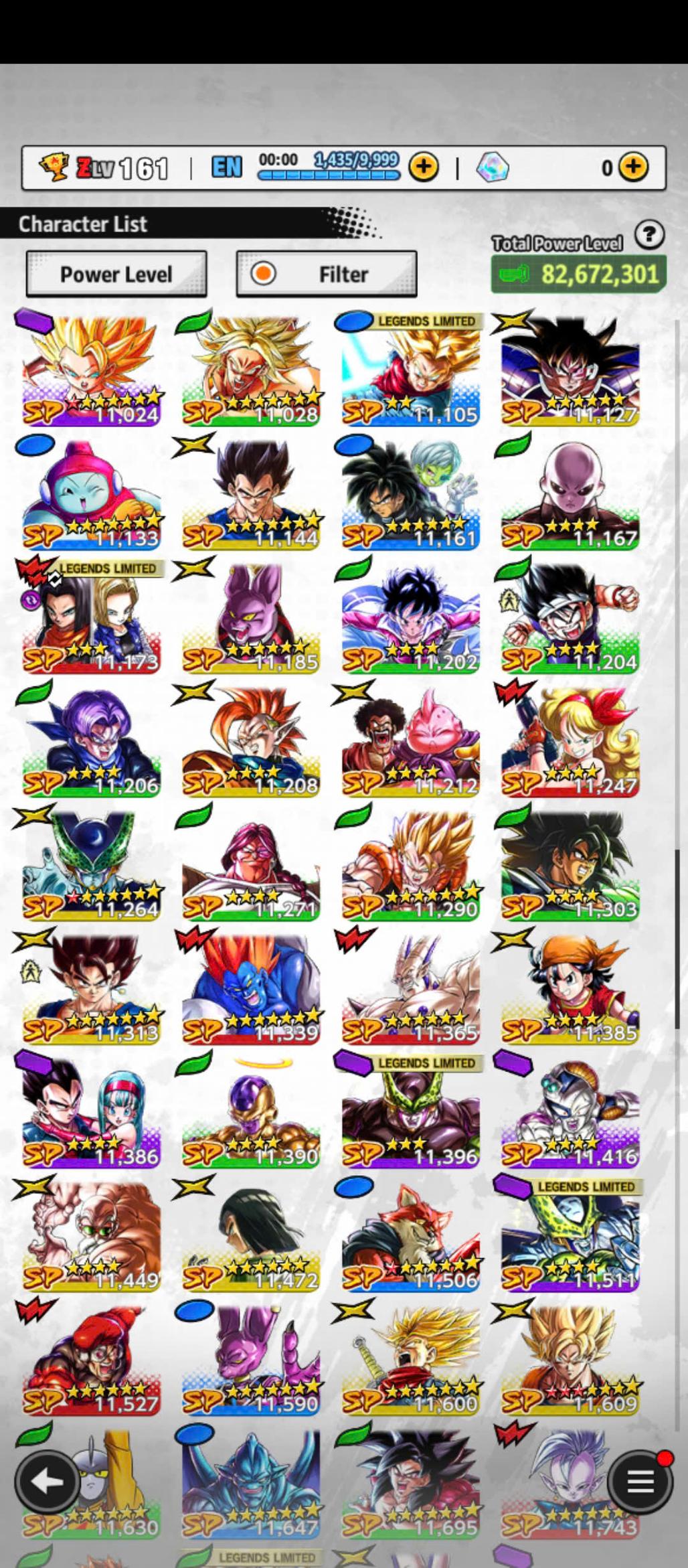Open the Filter options
Image resolution: width=688 pixels, height=1568 pixels.
pos(327,274)
